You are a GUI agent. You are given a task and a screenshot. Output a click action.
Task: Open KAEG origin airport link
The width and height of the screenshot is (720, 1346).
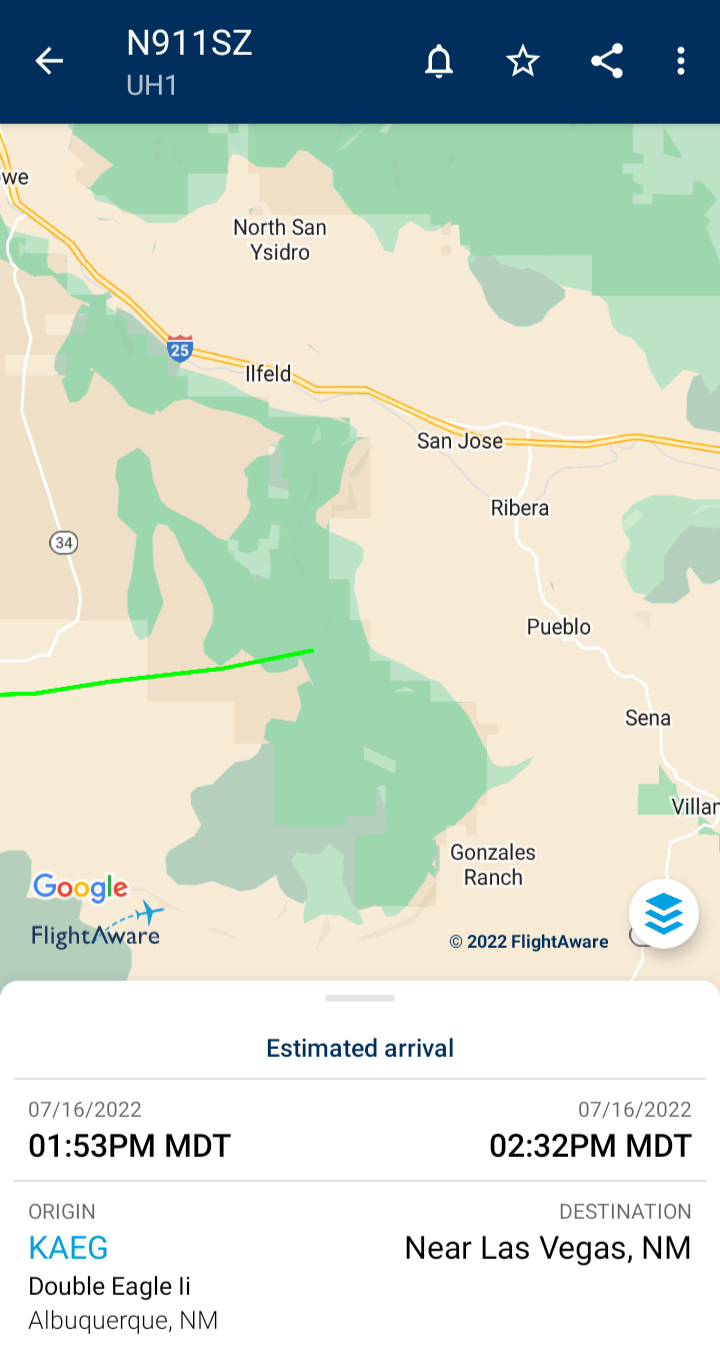(68, 1248)
